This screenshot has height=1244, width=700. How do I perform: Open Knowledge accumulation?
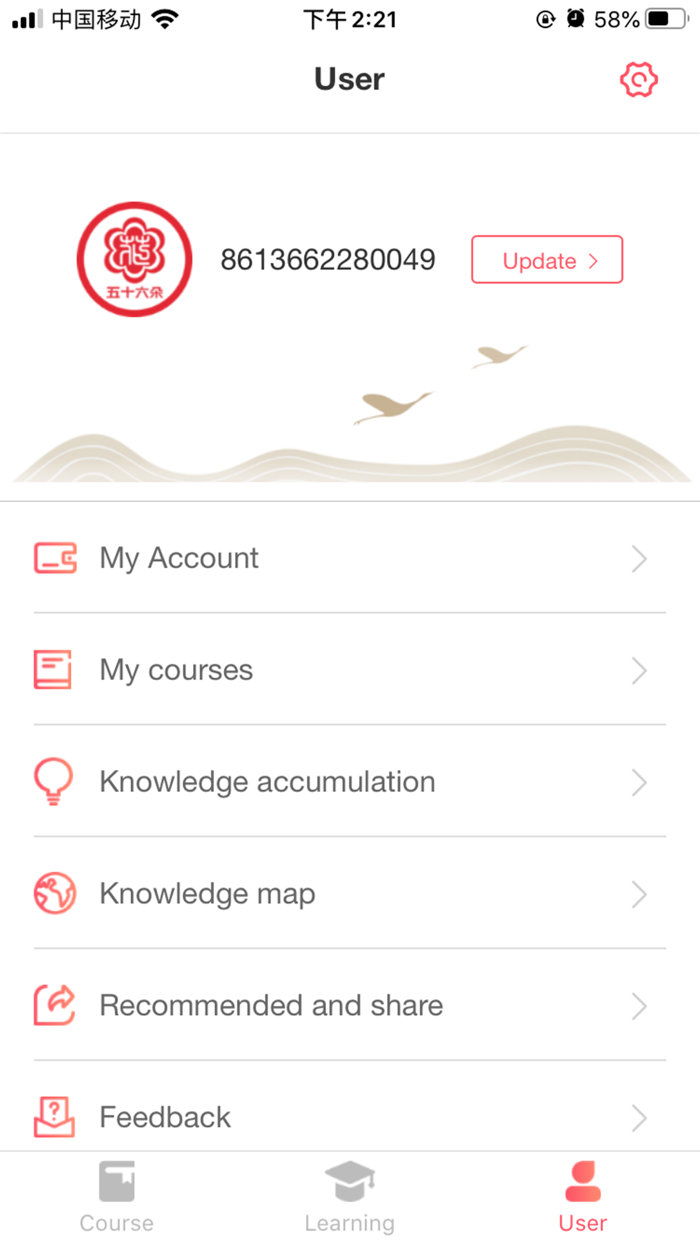click(x=350, y=782)
